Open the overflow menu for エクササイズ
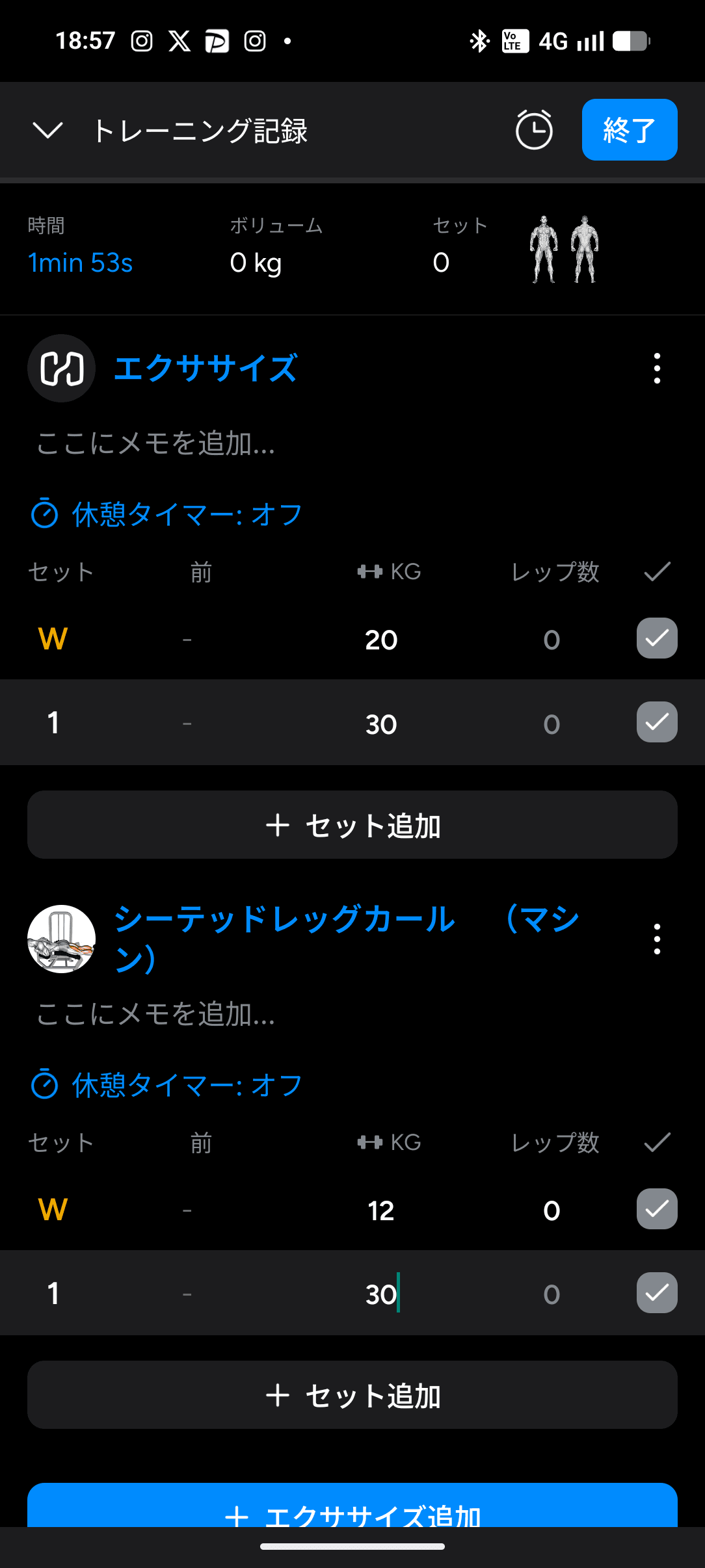This screenshot has height=1568, width=705. point(657,369)
